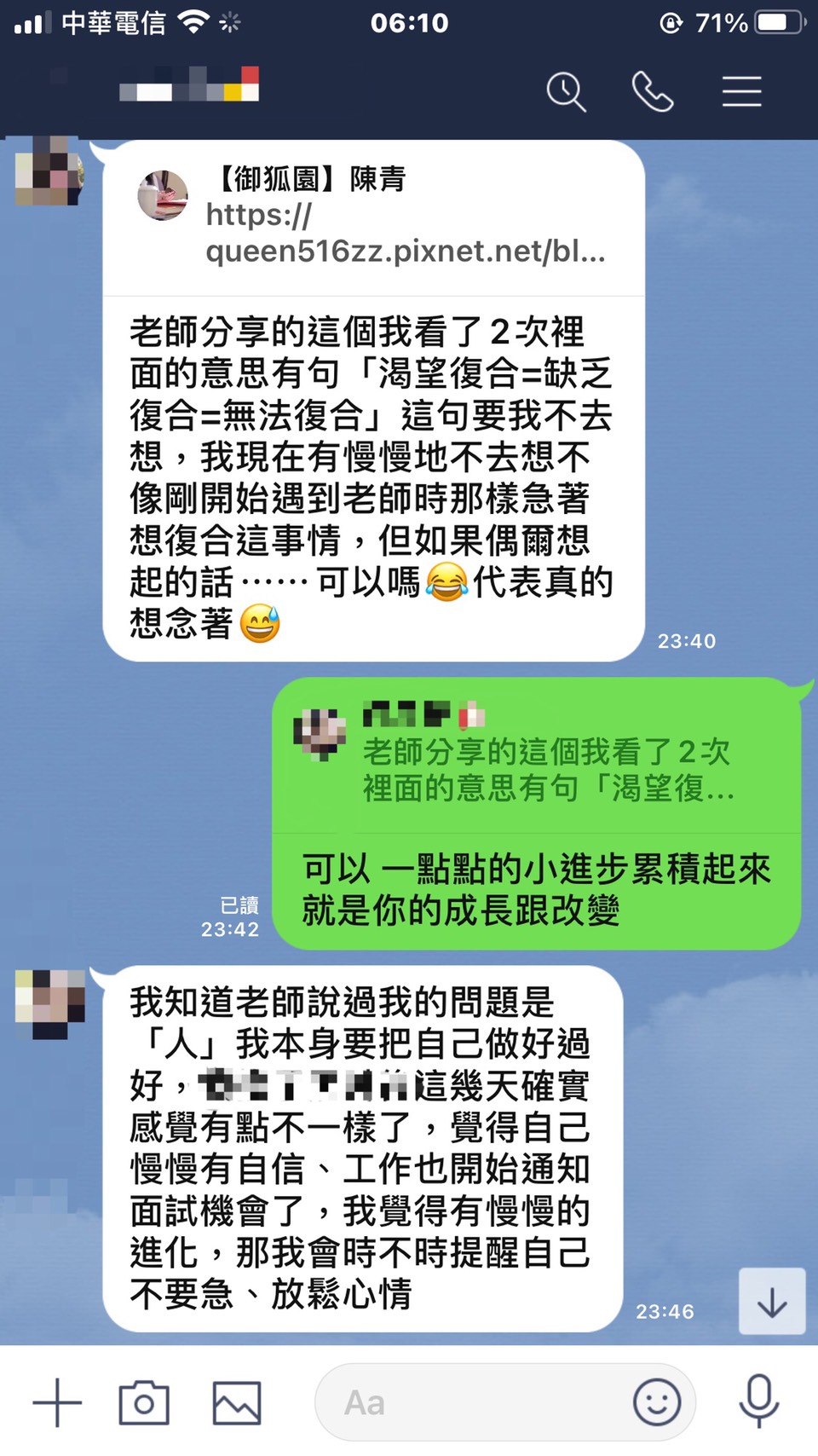The width and height of the screenshot is (818, 1456).
Task: Open the photo gallery picker
Action: [x=236, y=1402]
